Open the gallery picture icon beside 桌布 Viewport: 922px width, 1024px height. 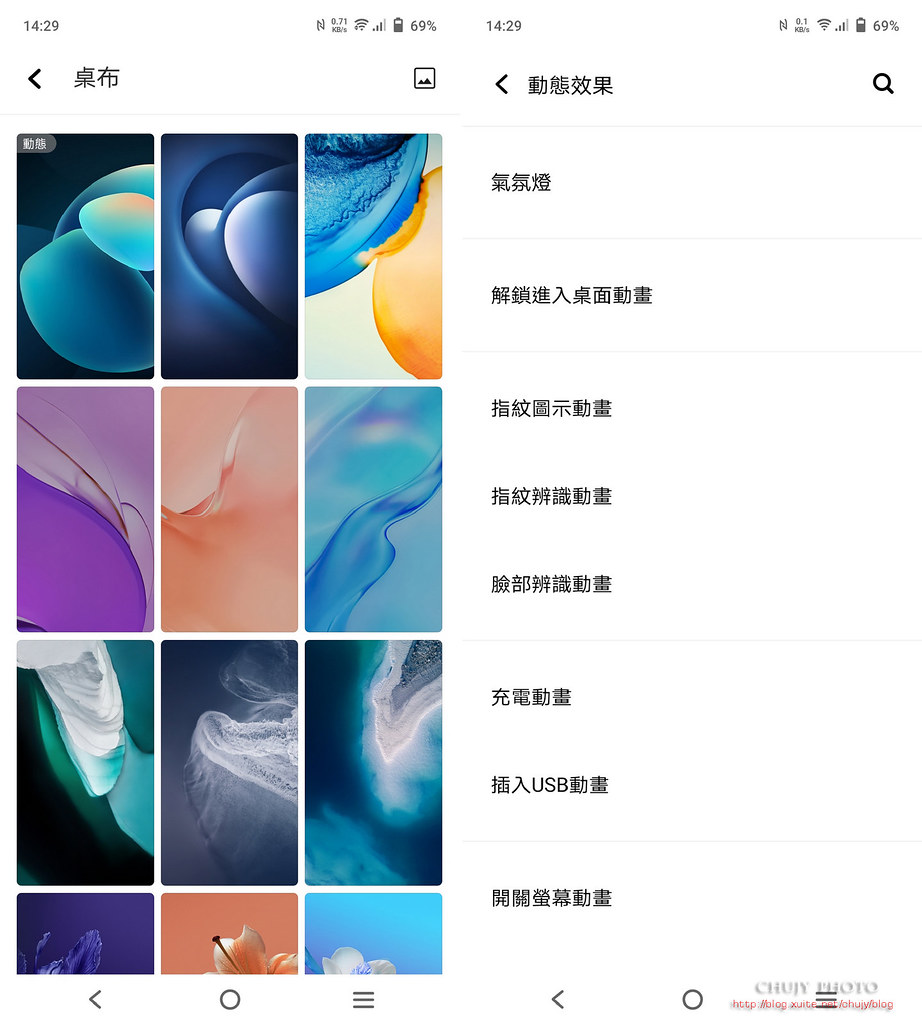point(424,79)
